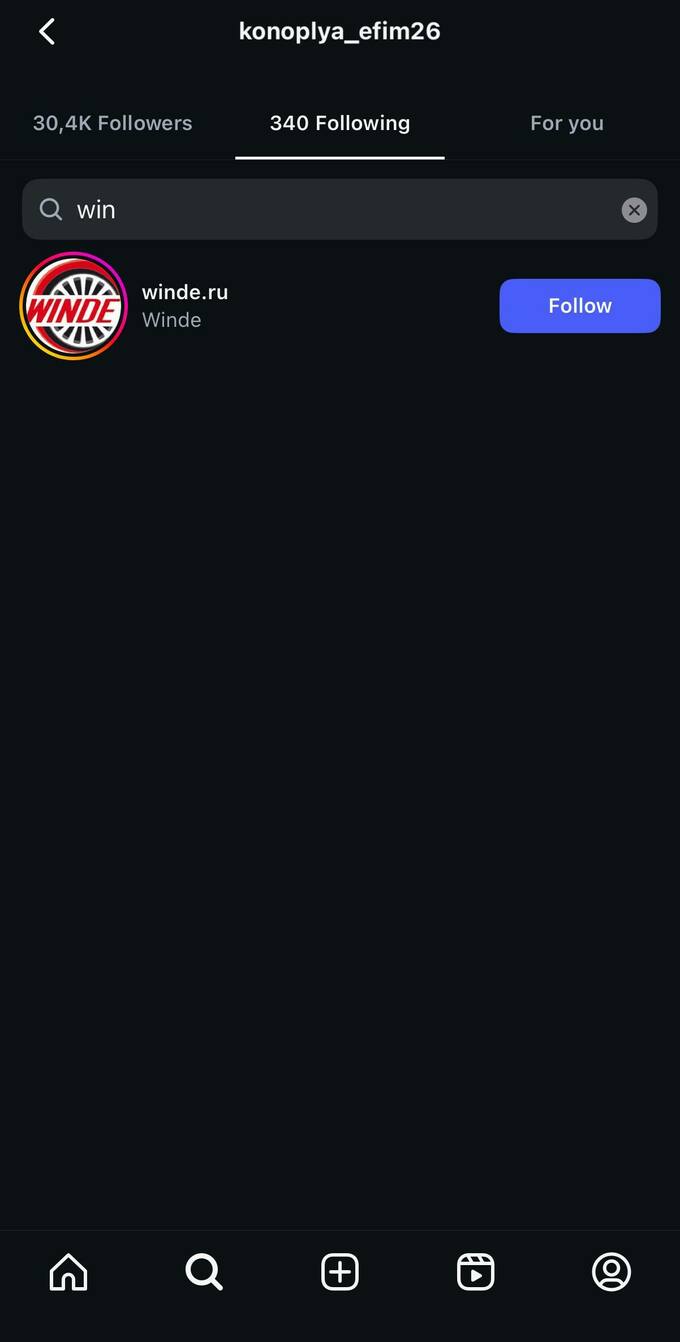Open the Search and explore tab
This screenshot has width=680, height=1342.
204,1272
